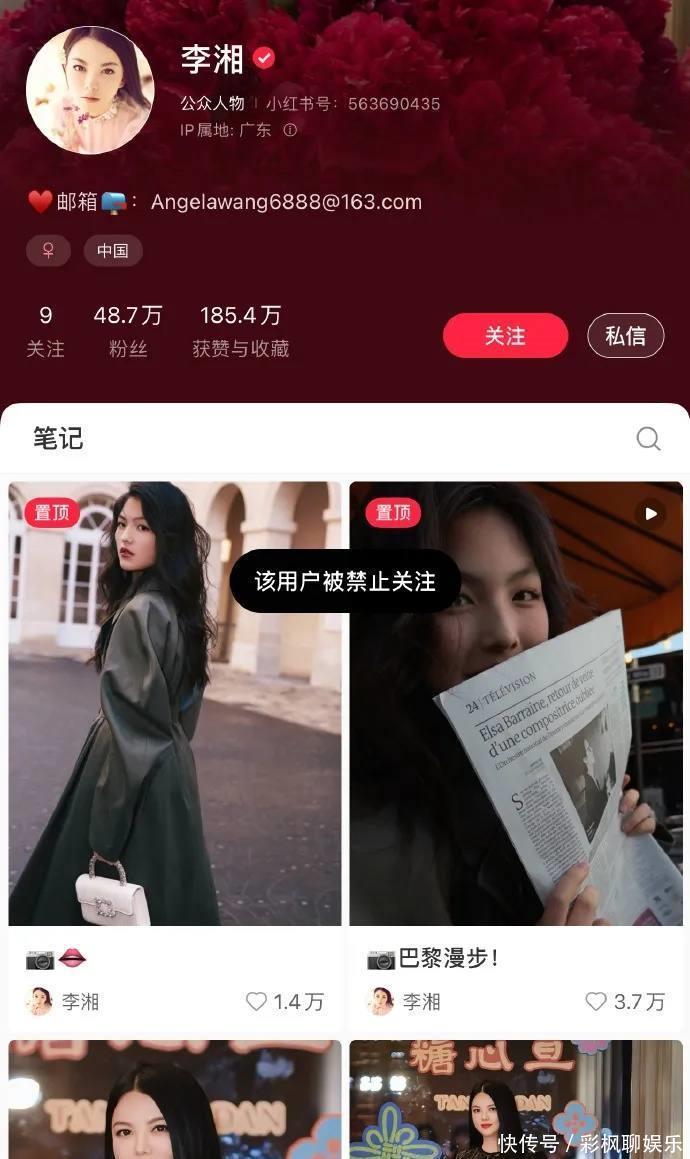Open the IP属地 info icon
This screenshot has width=690, height=1159.
click(x=290, y=130)
